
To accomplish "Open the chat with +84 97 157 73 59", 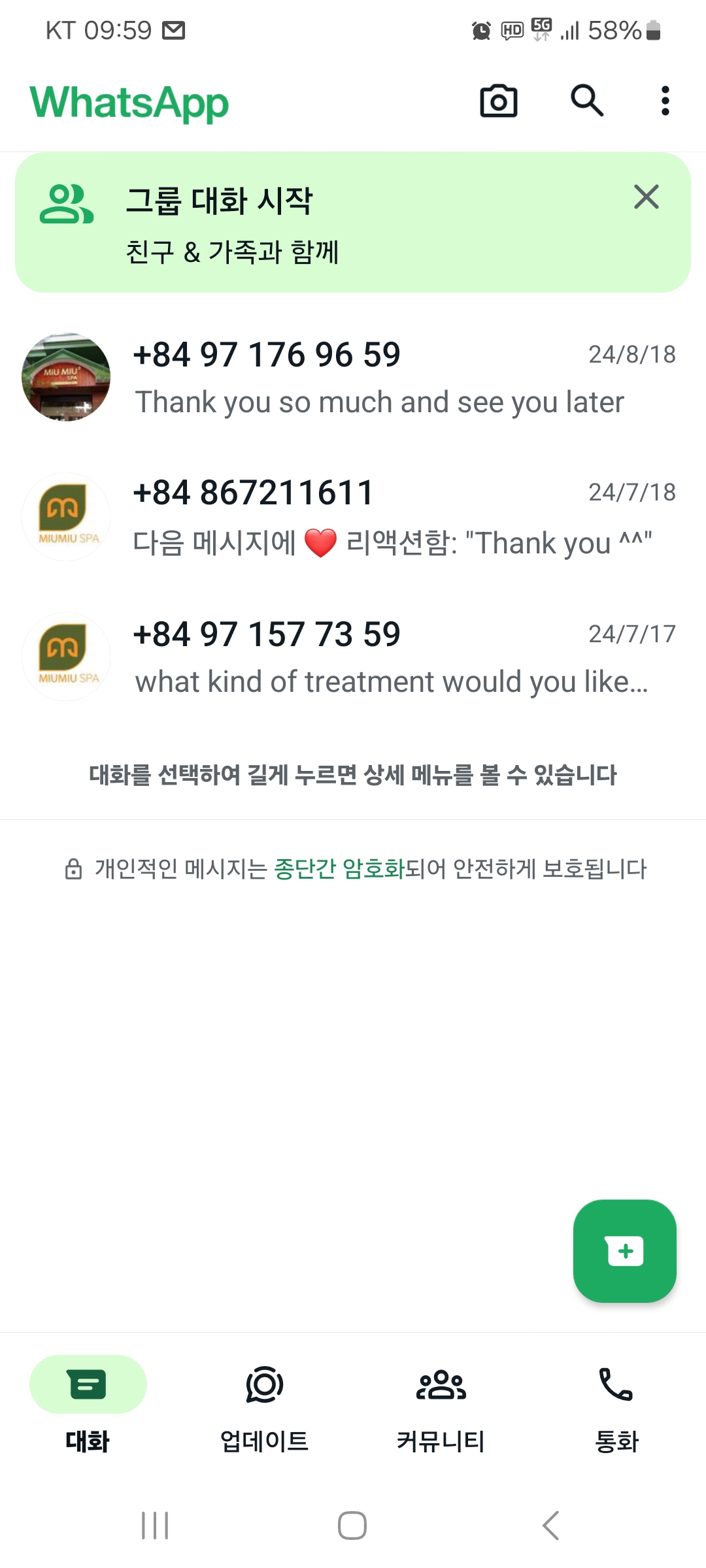I will pos(392,657).
